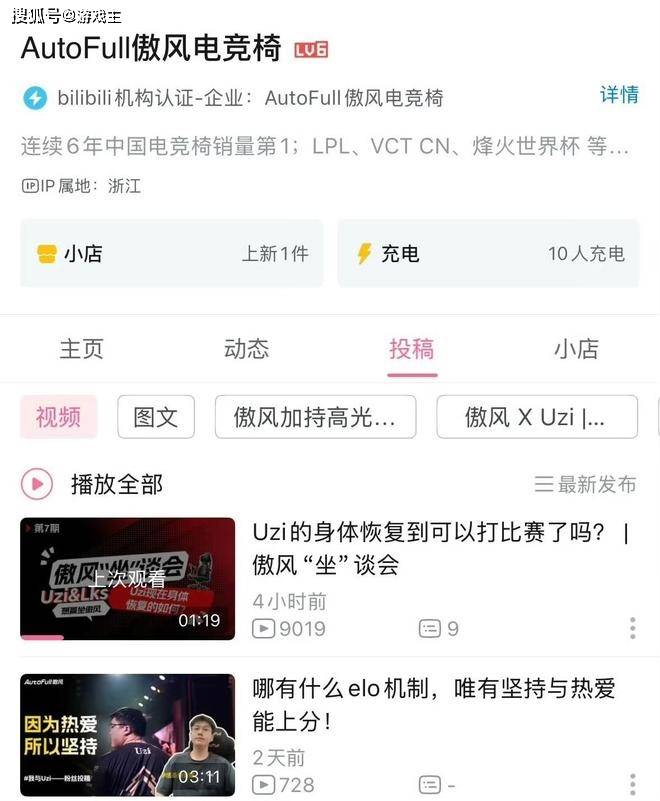The image size is (660, 801).
Task: Tap the 充电 charge card
Action: [488, 254]
